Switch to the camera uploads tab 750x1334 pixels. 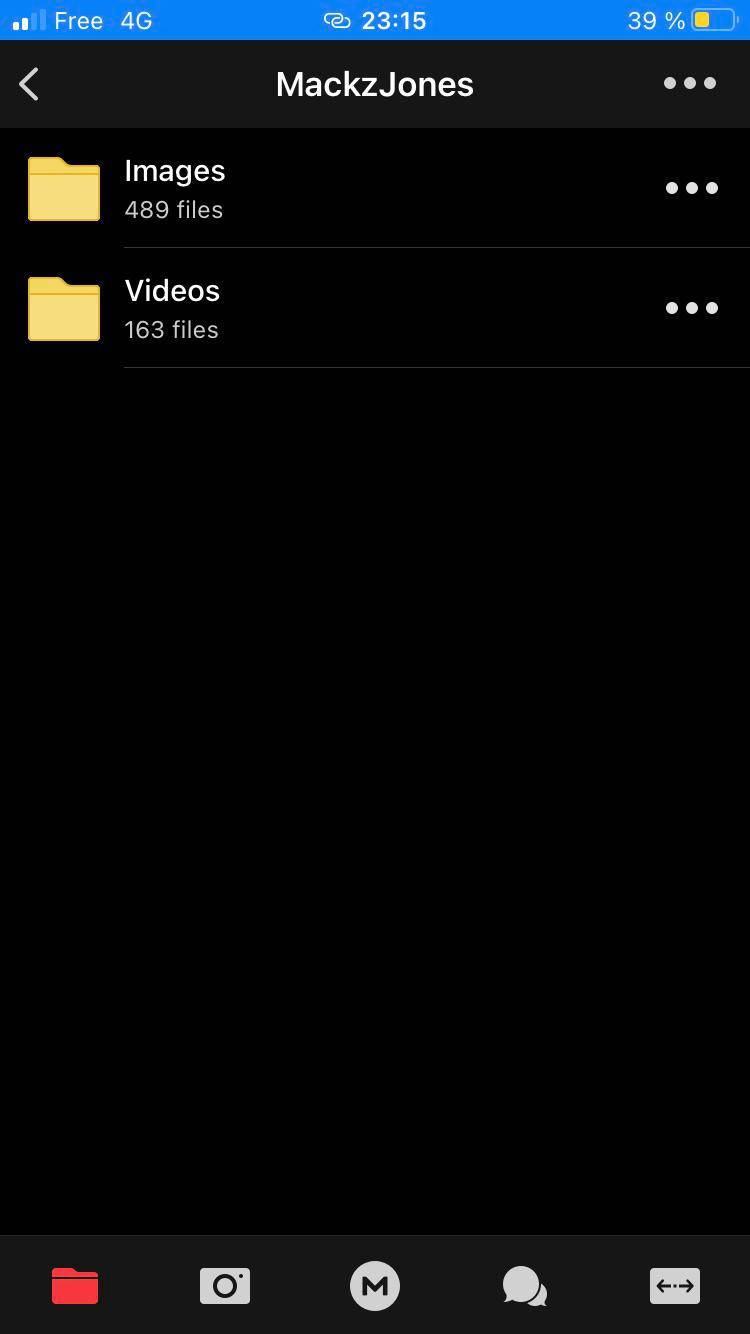point(225,1286)
